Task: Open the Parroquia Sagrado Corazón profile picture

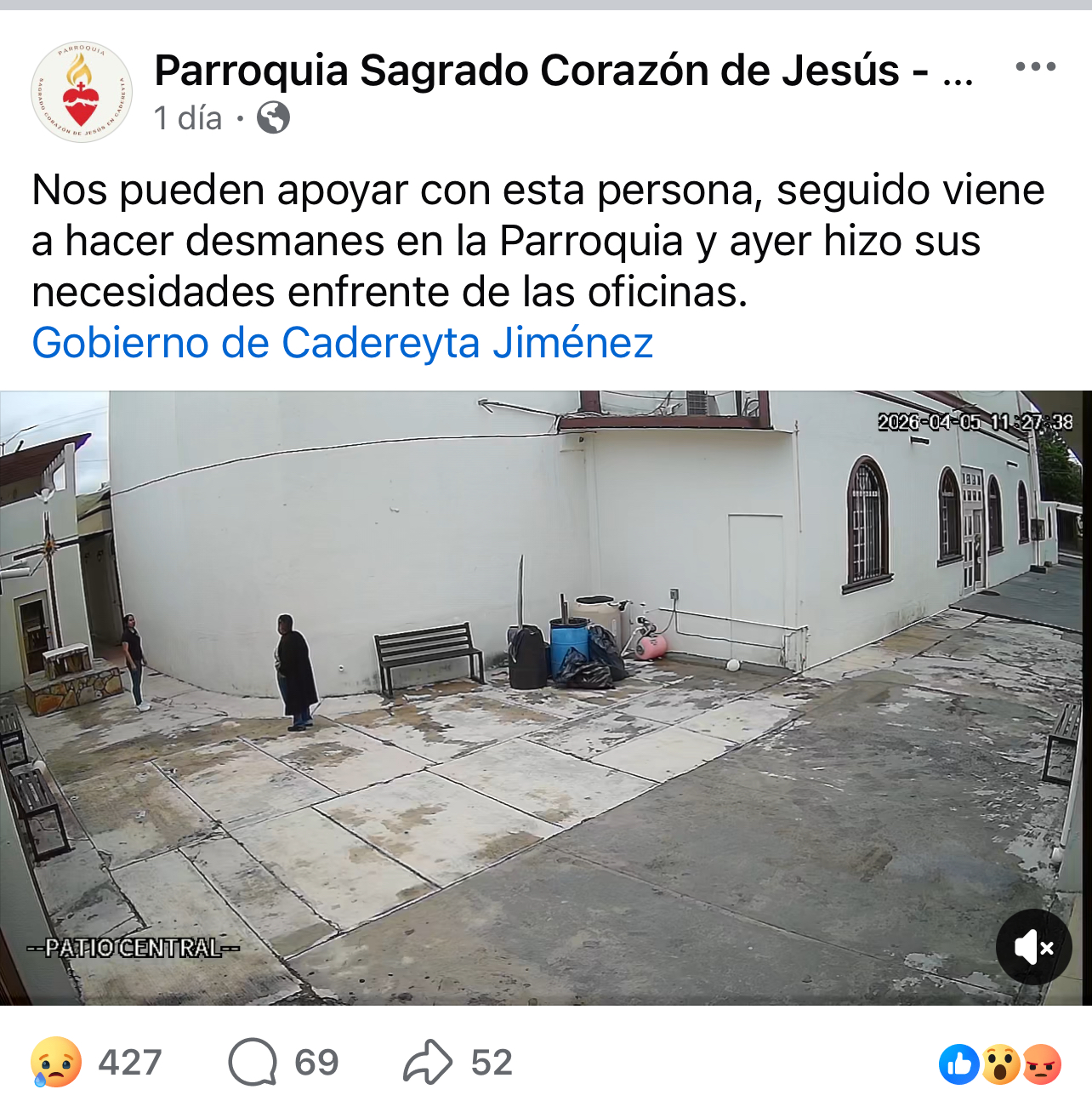Action: (x=82, y=92)
